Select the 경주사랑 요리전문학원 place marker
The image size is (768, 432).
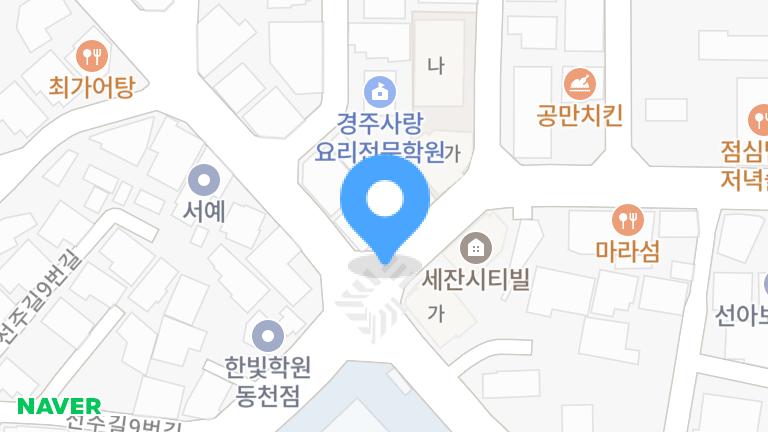(x=380, y=92)
